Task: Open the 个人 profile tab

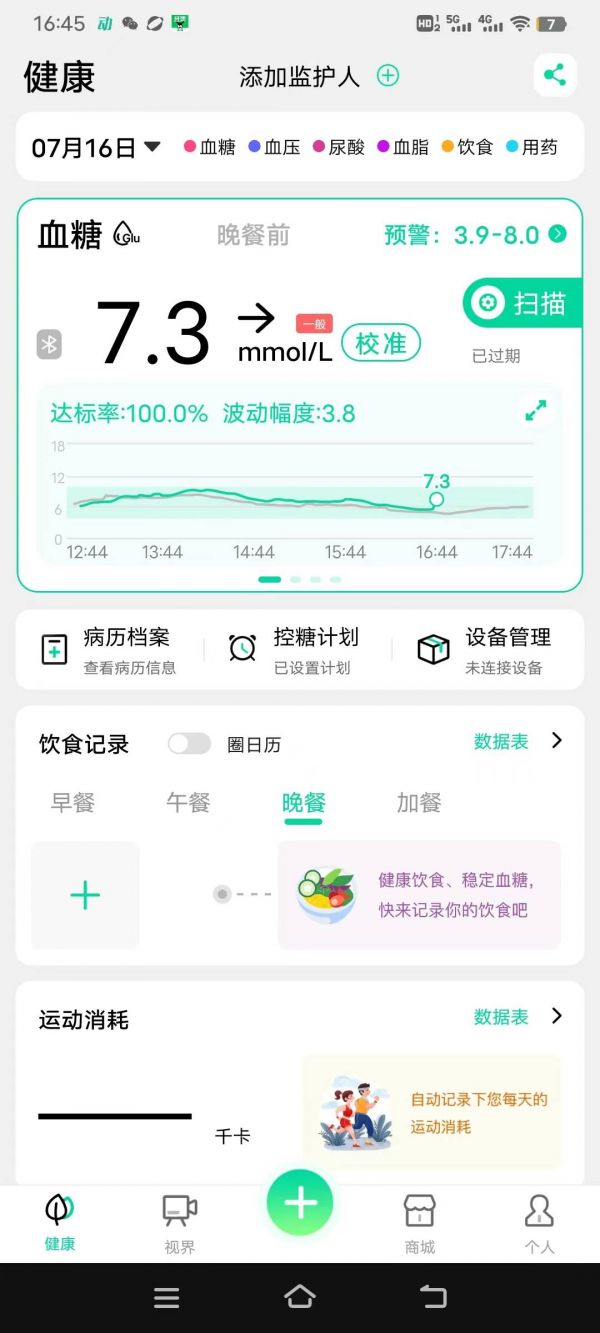Action: [539, 1223]
